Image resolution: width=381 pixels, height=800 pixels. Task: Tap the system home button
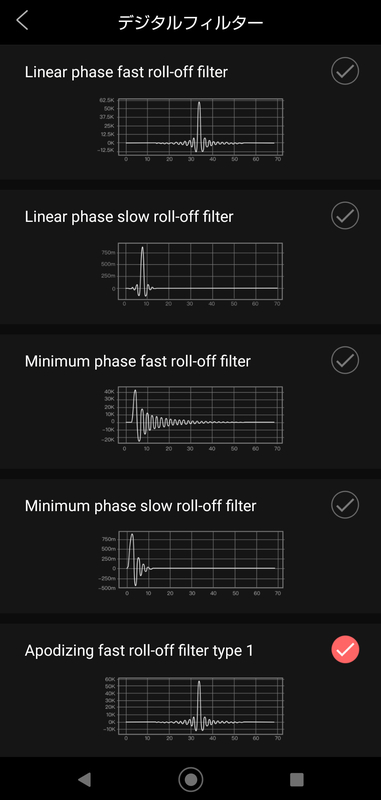(191, 779)
